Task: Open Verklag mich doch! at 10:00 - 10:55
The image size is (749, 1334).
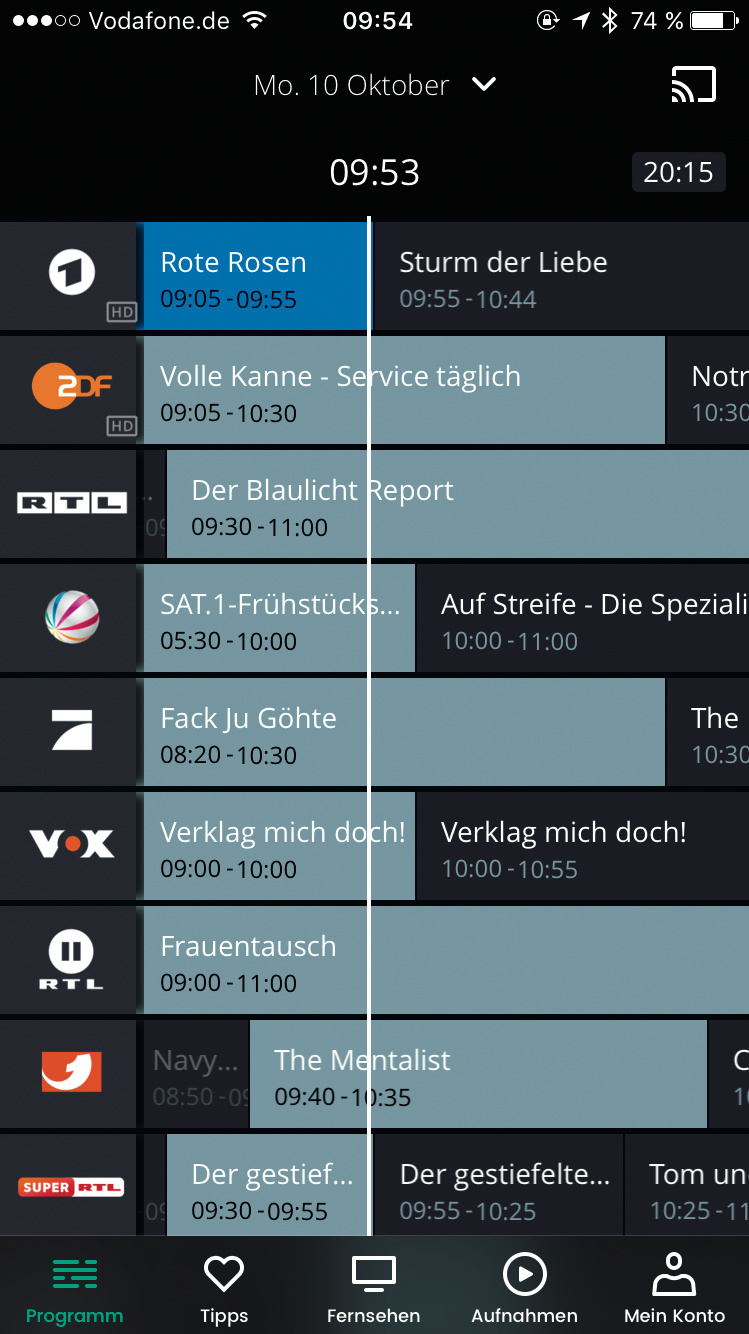Action: pyautogui.click(x=582, y=847)
